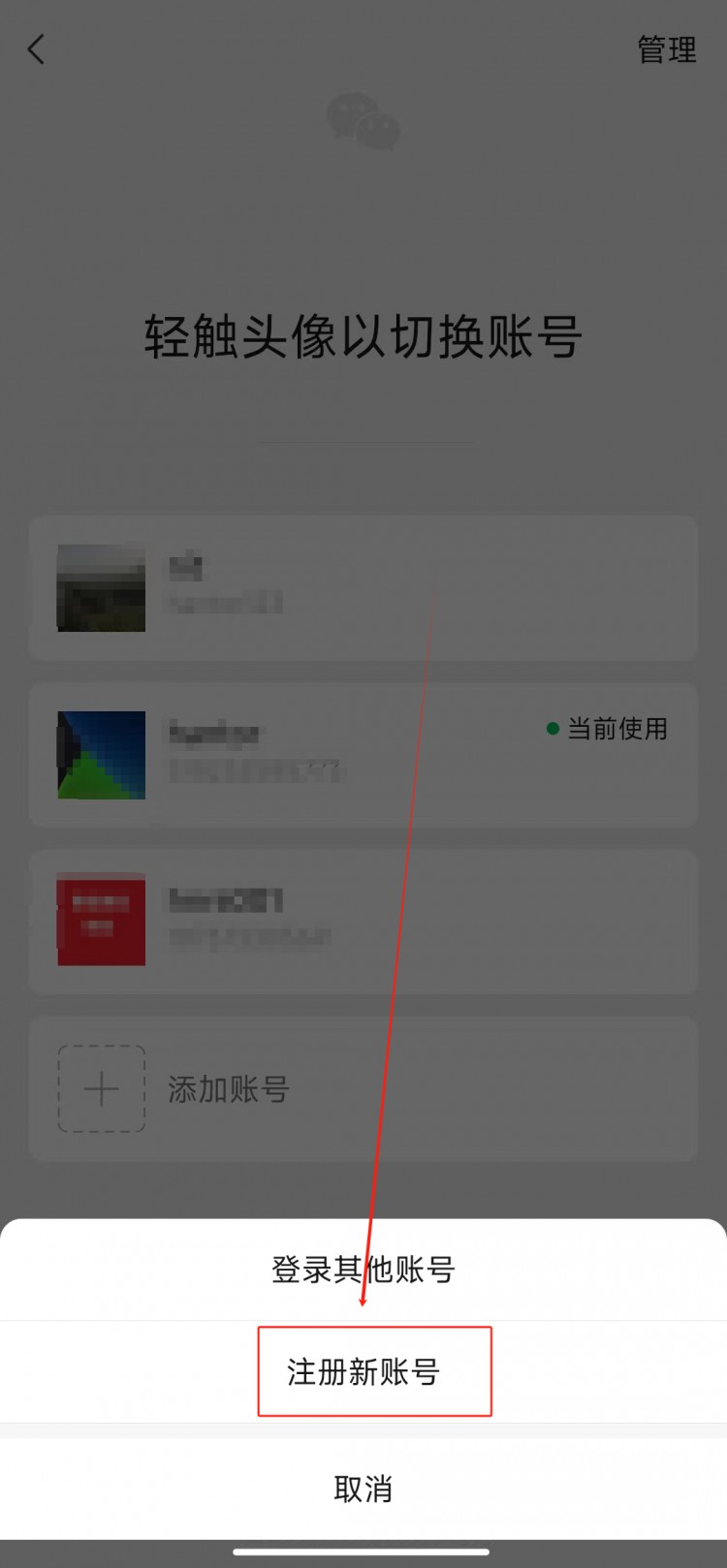Switch to the third listed account
Screen dimensions: 727x1568
point(363,921)
